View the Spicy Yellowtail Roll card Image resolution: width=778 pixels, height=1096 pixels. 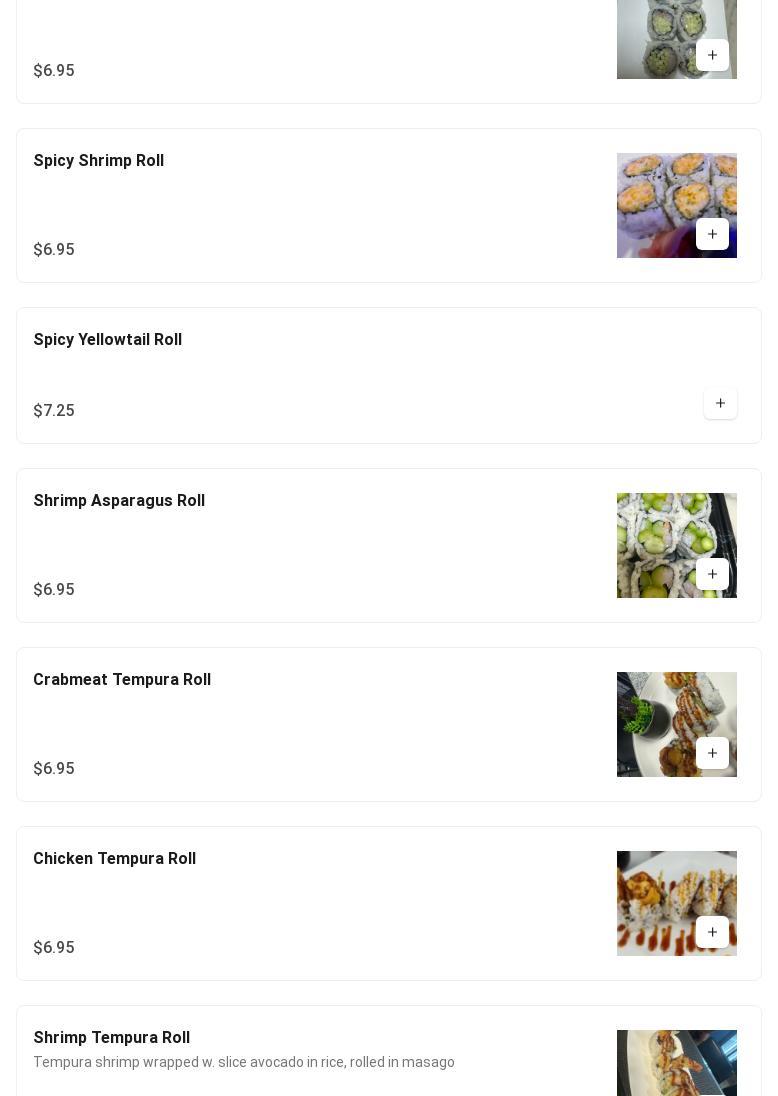coord(108,340)
